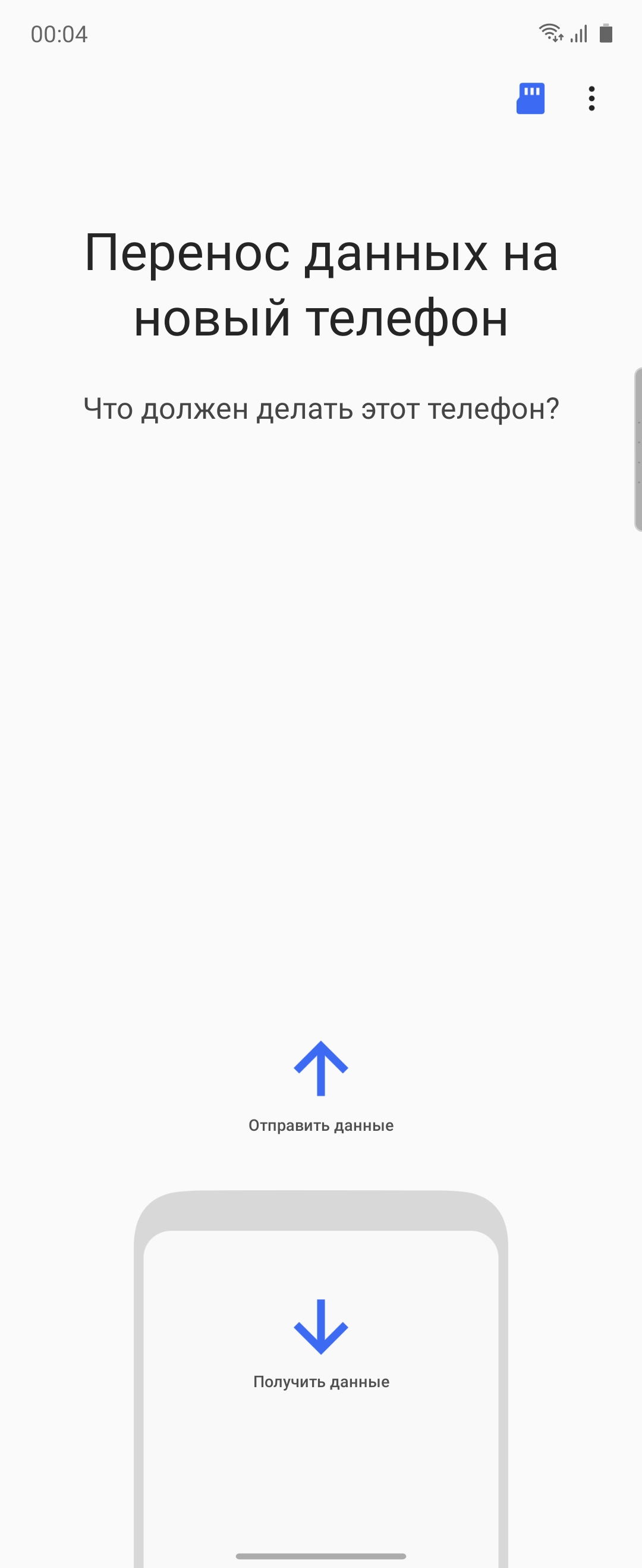642x1568 pixels.
Task: Open the edge panel handle
Action: point(637,449)
